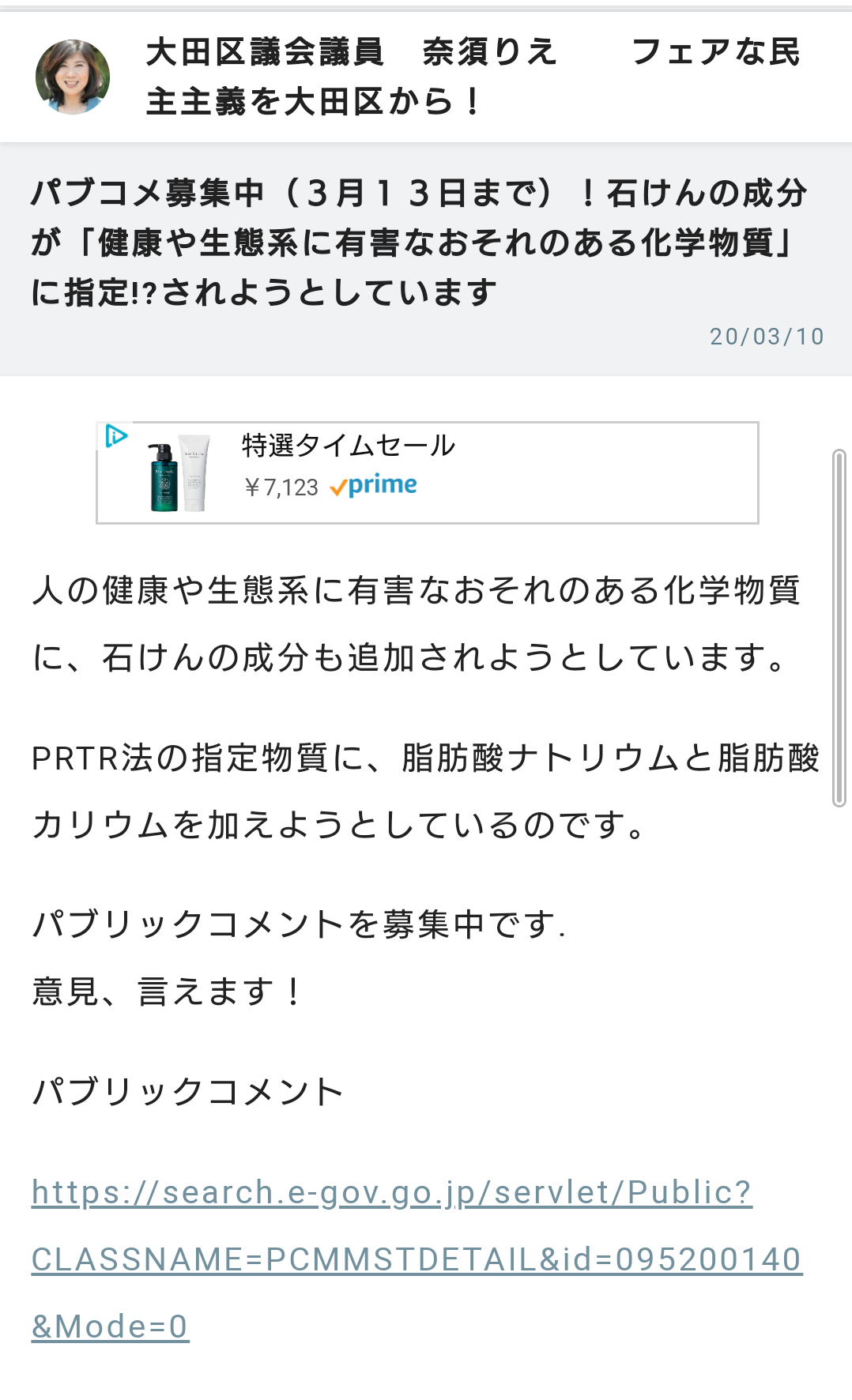Tap the AdChoices icon on the ad
Viewport: 852px width, 1400px height.
(x=116, y=436)
